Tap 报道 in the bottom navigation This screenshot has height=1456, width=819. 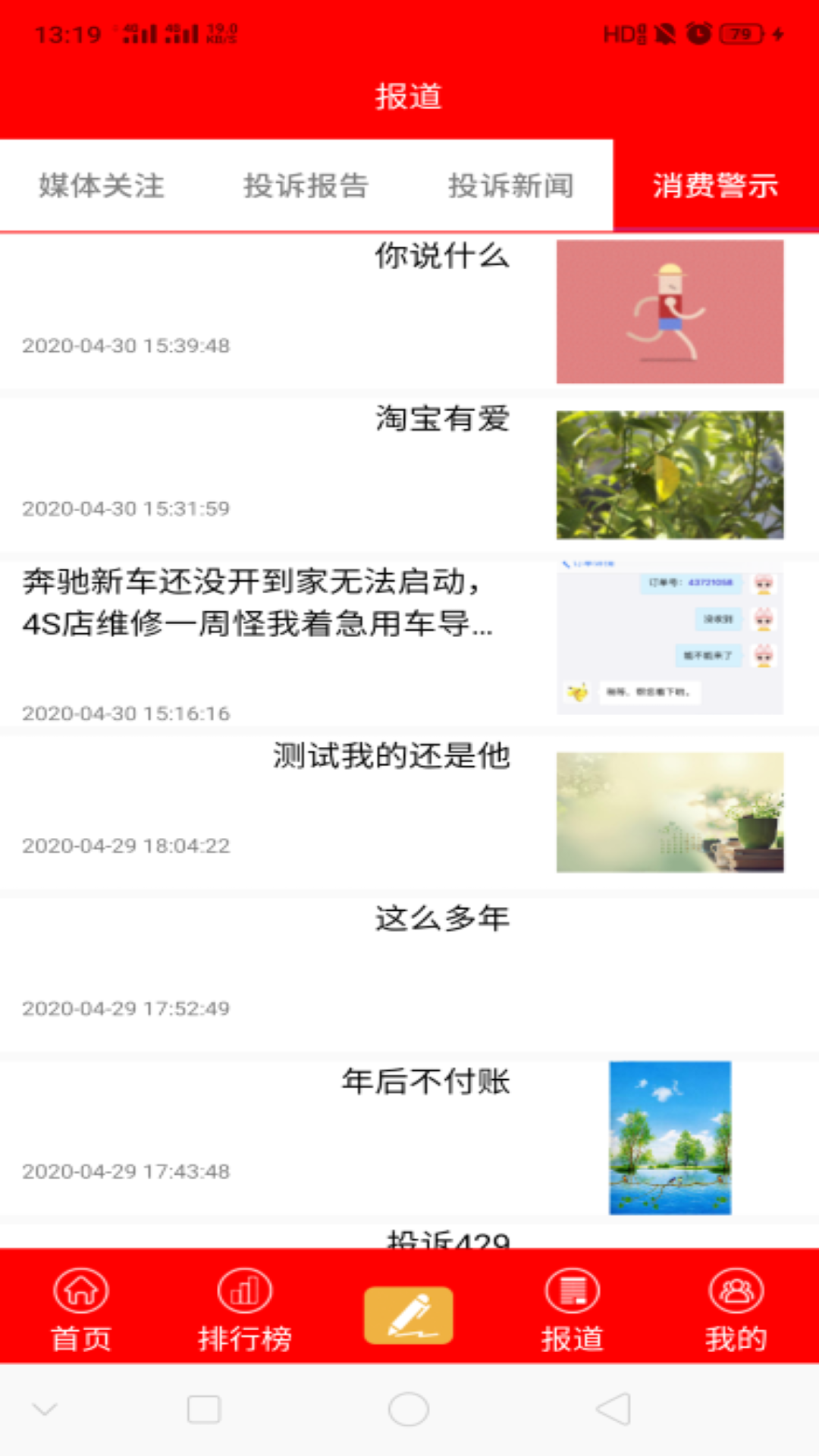point(573,1309)
